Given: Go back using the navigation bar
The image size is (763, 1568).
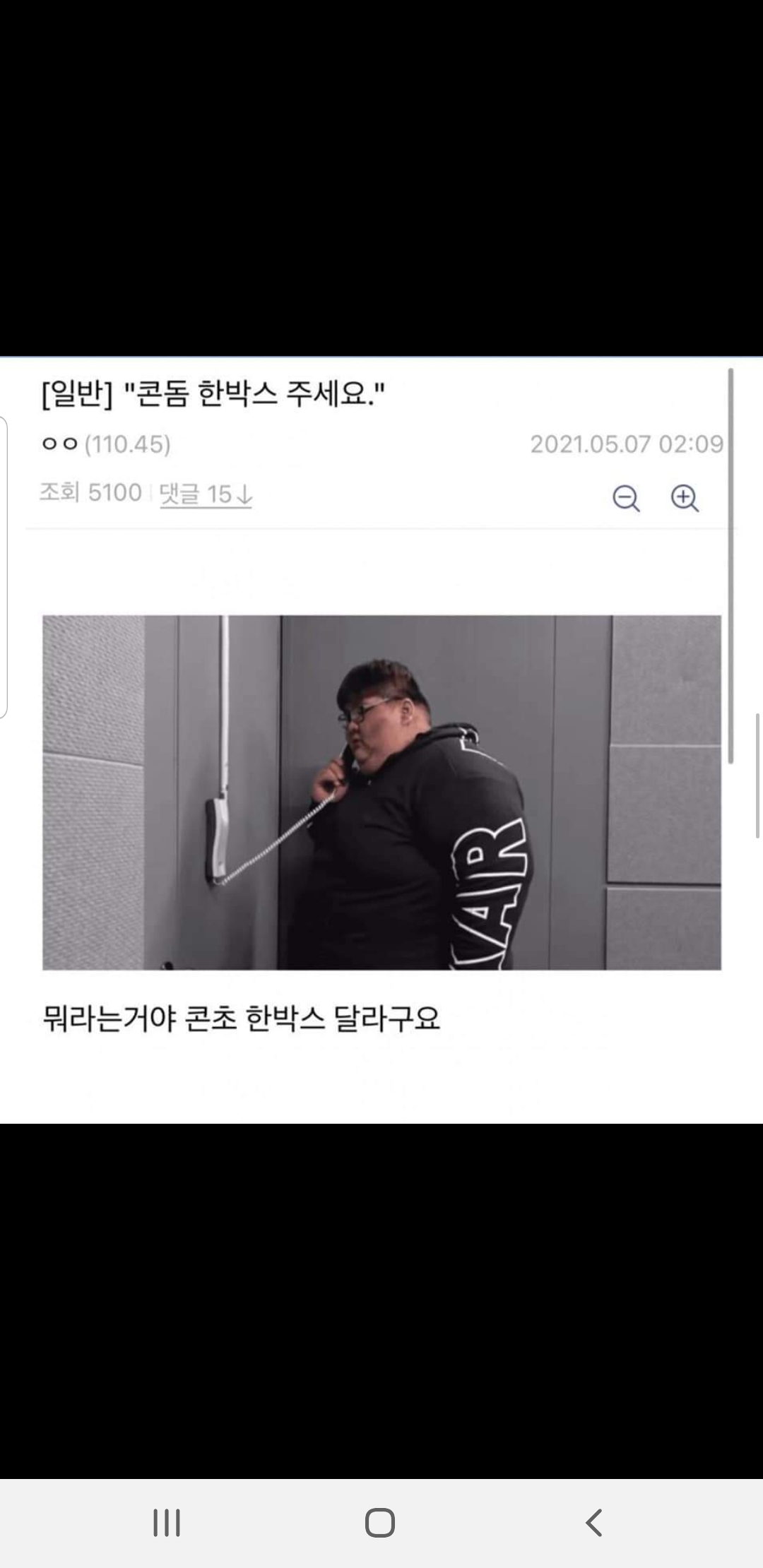Looking at the screenshot, I should [594, 1522].
